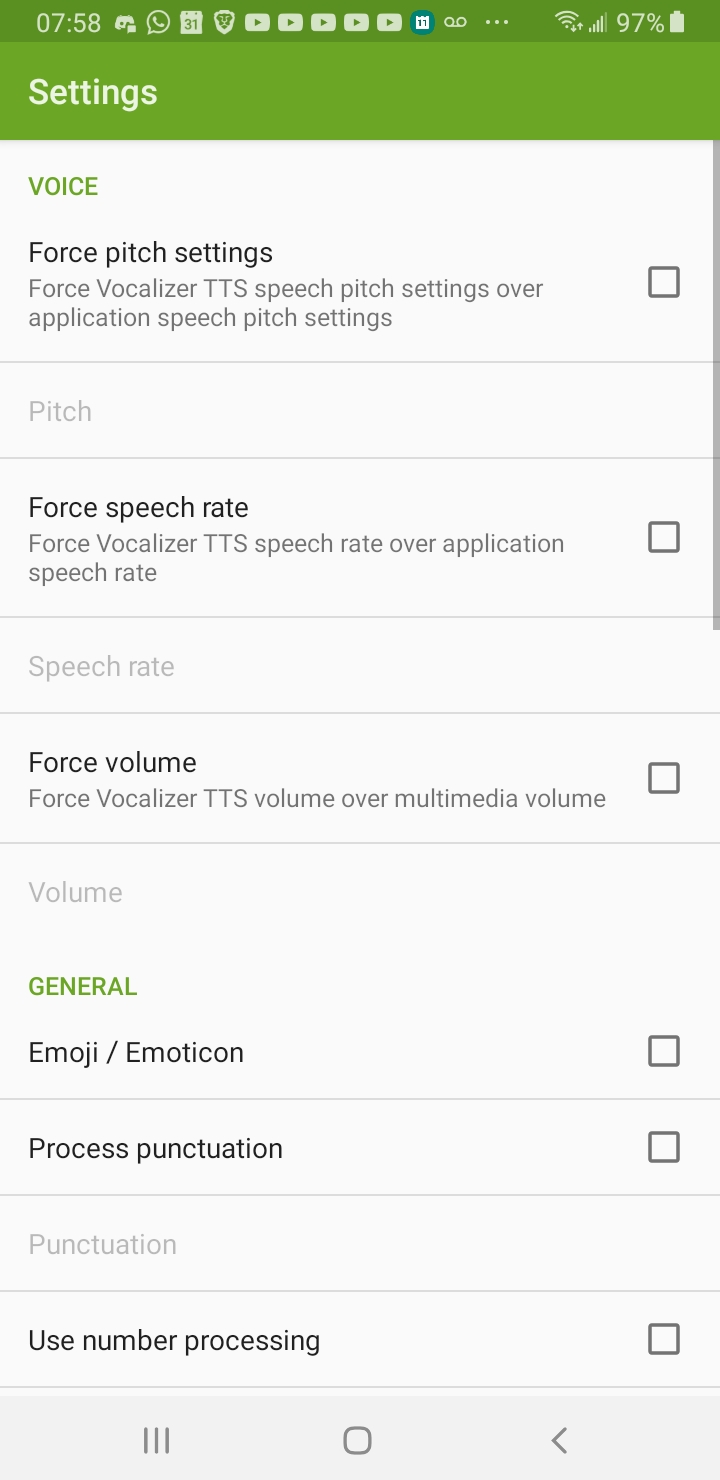Tap the Back navigation arrow
Screen dimensions: 720x1480
pyautogui.click(x=558, y=1440)
